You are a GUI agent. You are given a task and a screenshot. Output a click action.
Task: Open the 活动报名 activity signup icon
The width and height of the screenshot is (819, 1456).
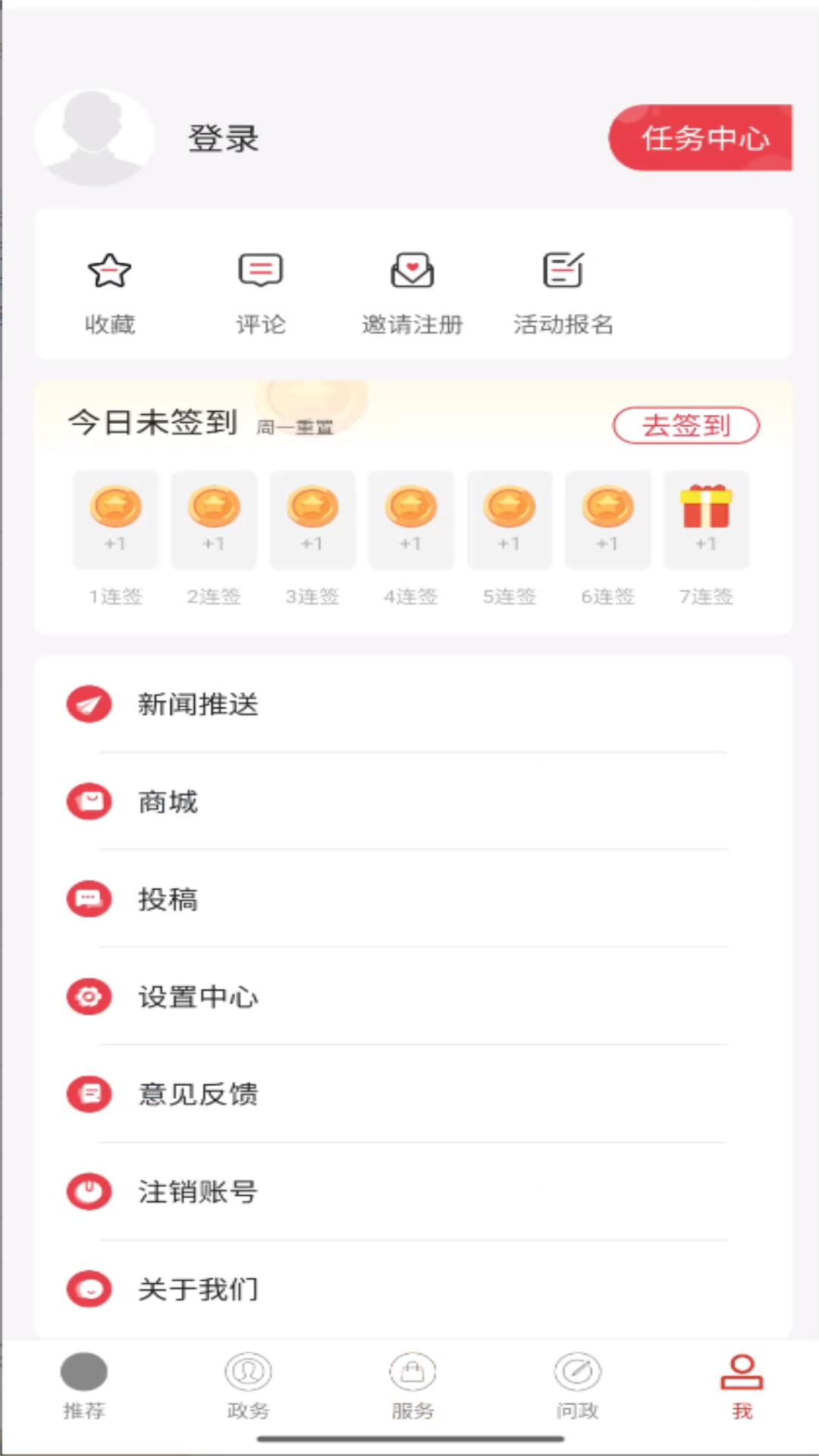(564, 292)
